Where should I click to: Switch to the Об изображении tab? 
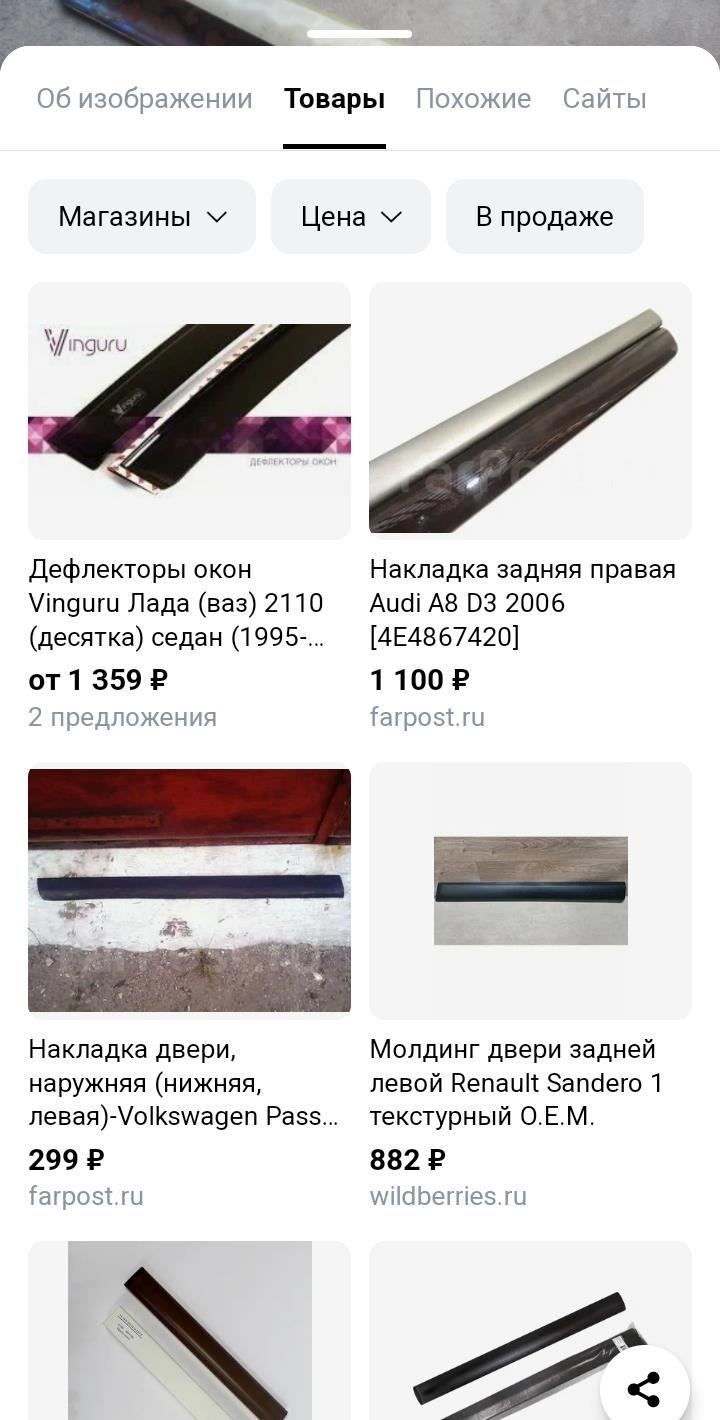144,99
